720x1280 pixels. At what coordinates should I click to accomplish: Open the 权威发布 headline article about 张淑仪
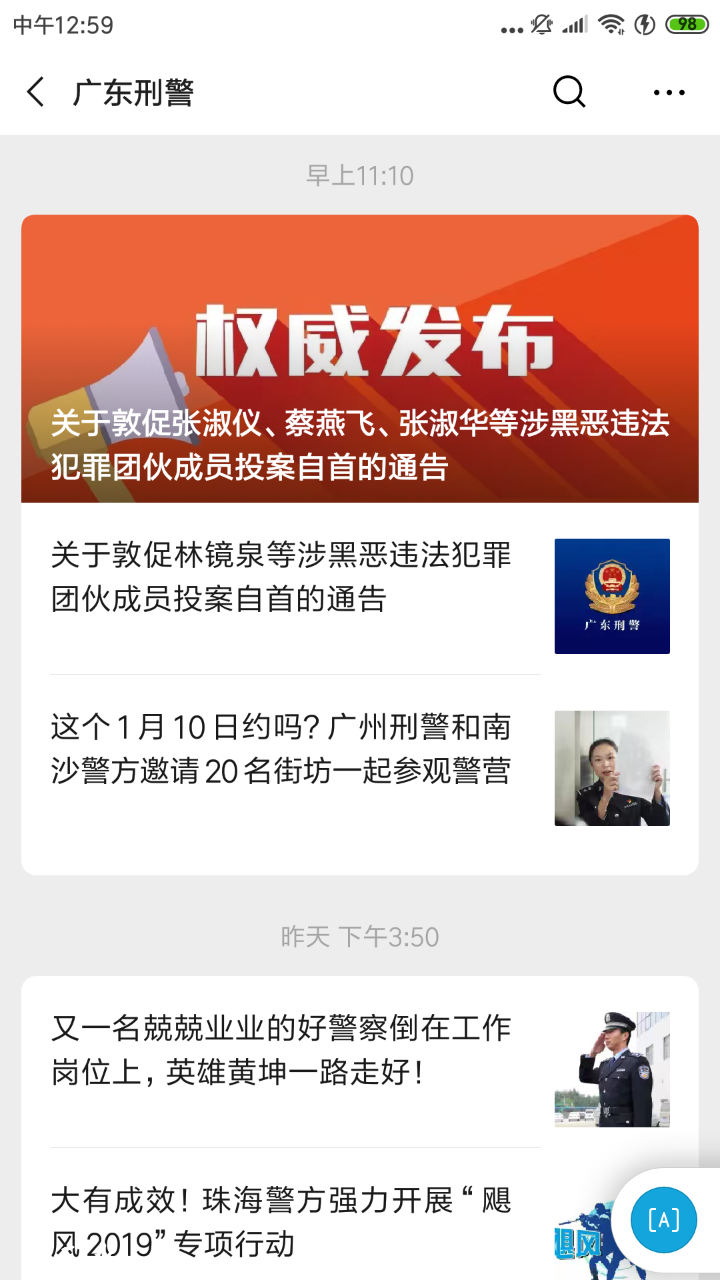[360, 358]
